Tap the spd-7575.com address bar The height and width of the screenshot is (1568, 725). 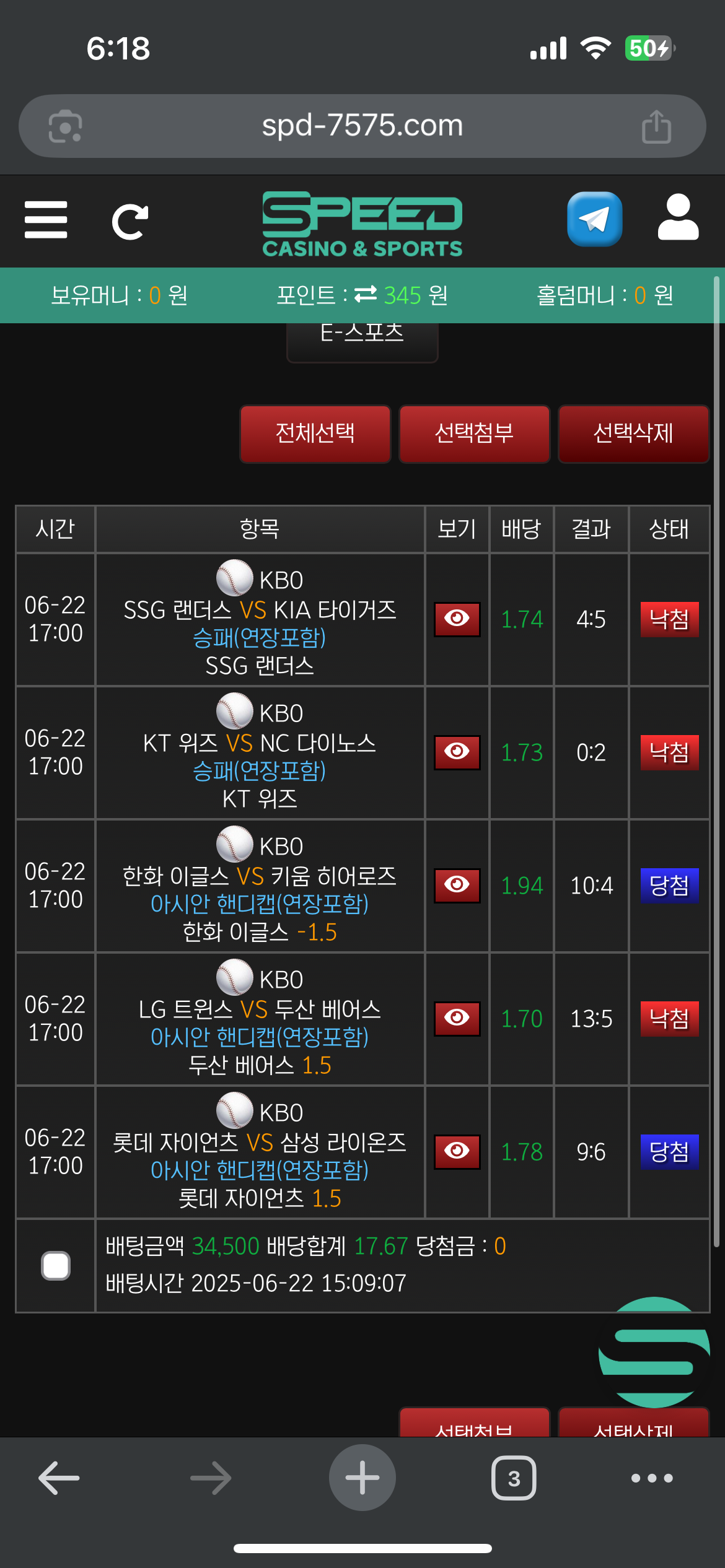click(362, 126)
